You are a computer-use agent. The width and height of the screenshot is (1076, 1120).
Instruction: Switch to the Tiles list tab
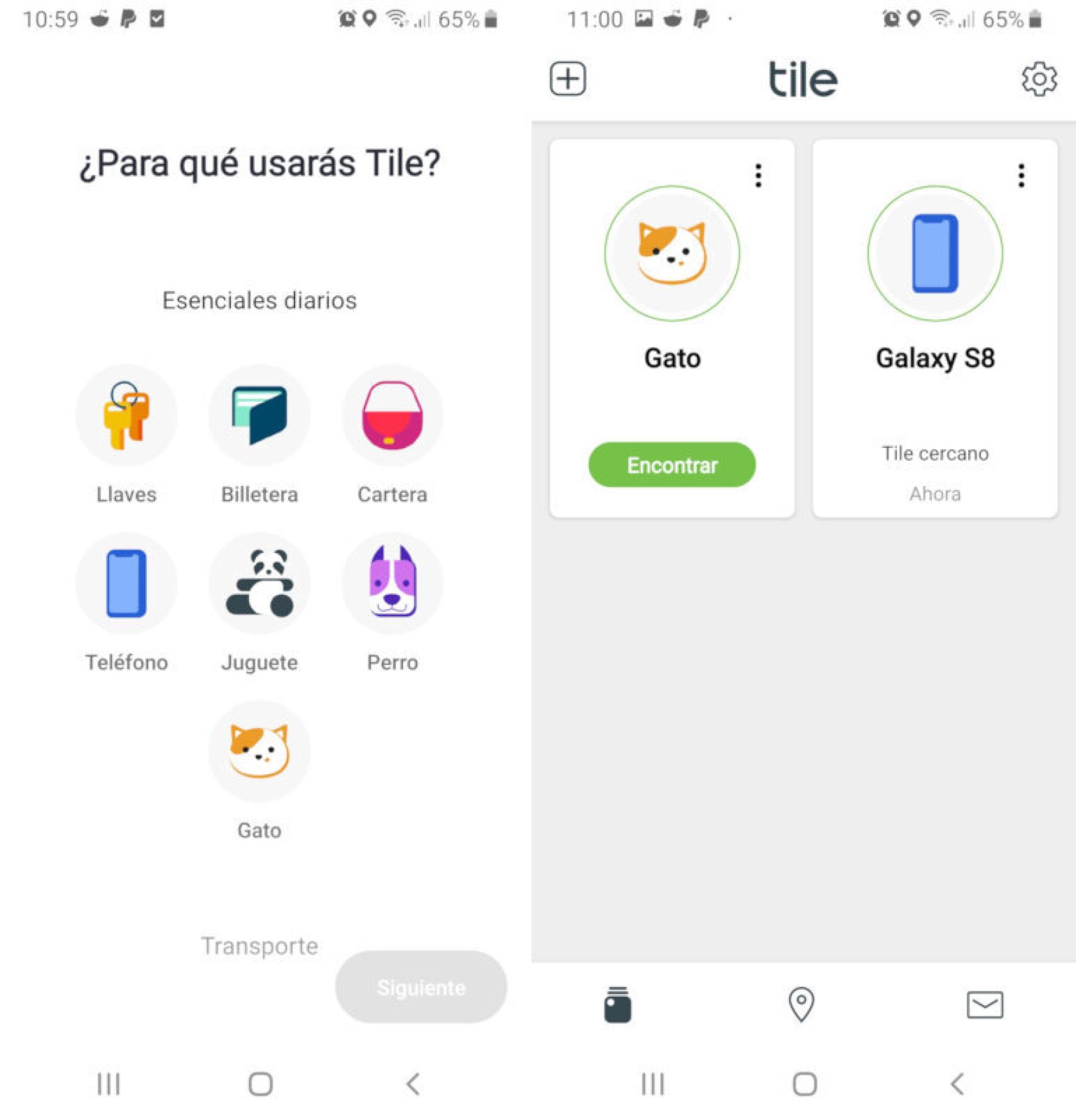click(x=617, y=1004)
